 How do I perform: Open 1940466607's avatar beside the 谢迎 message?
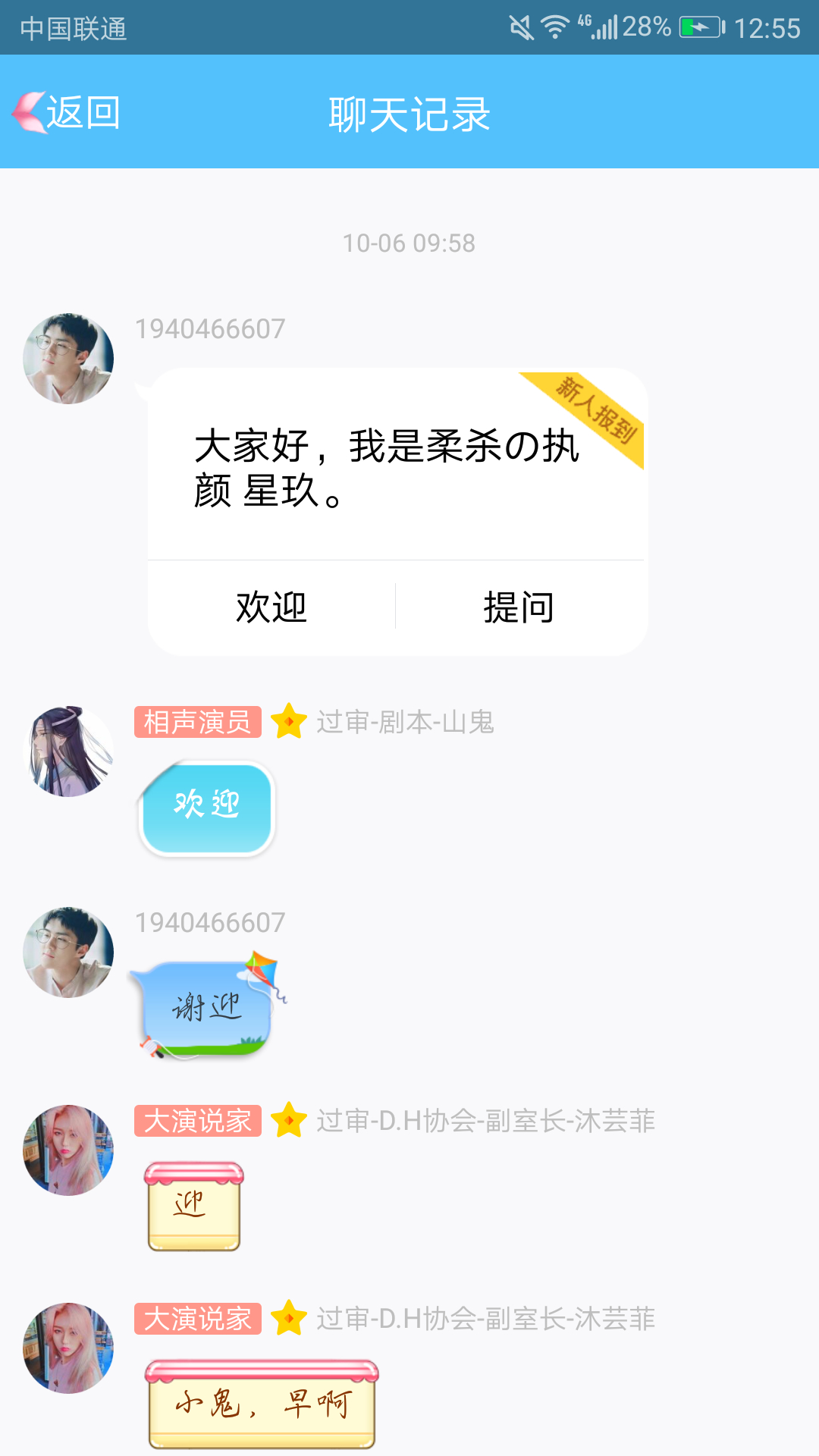pos(68,952)
